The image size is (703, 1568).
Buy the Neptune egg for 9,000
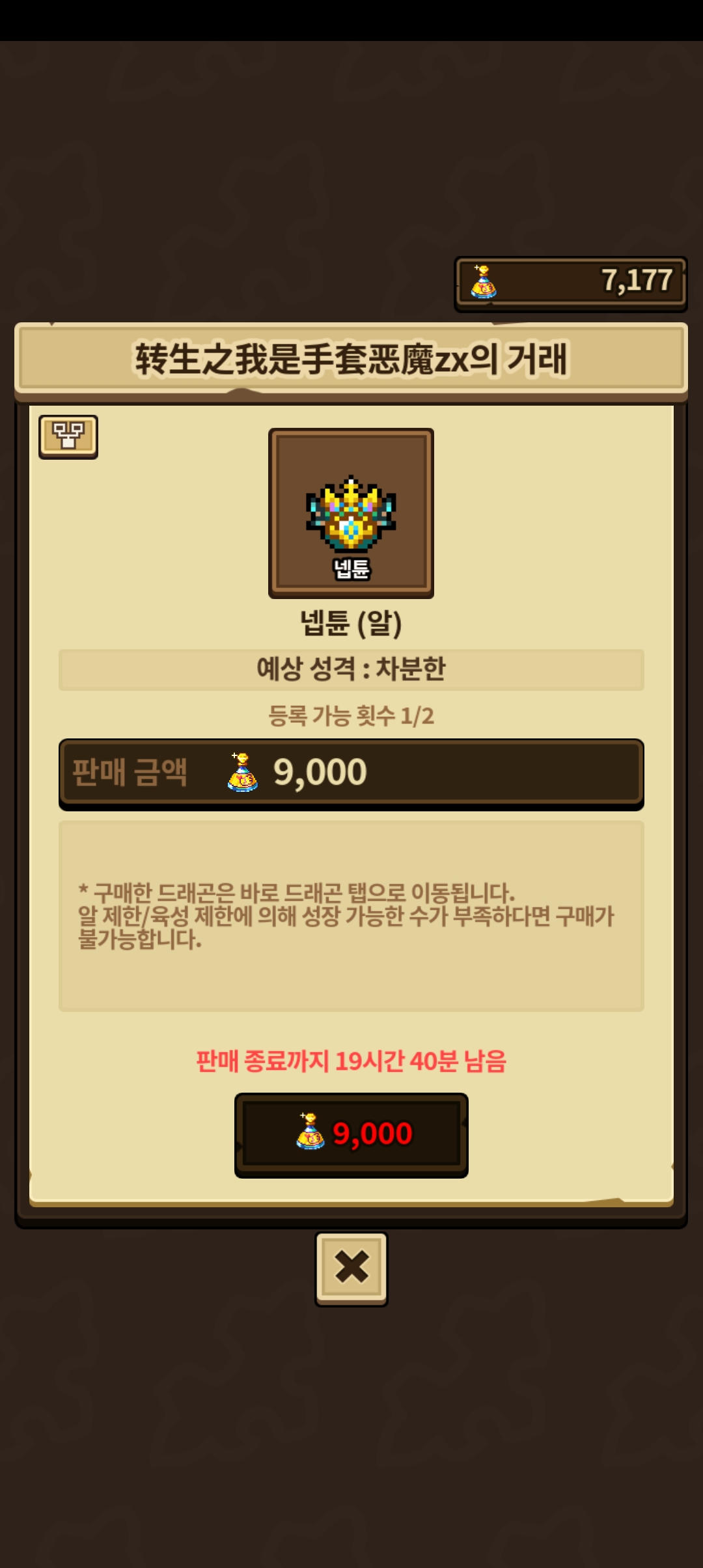coord(351,1134)
